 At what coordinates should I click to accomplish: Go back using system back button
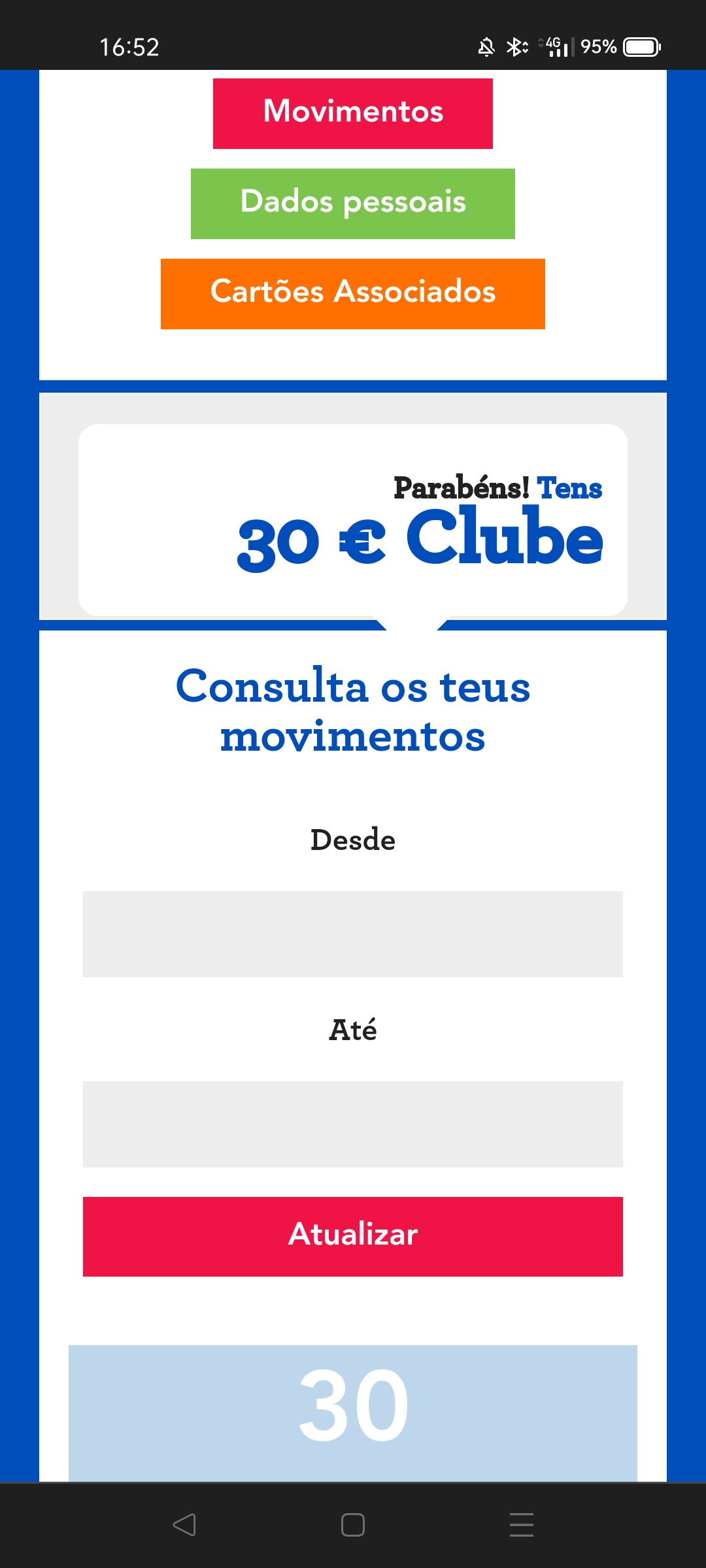[184, 1525]
